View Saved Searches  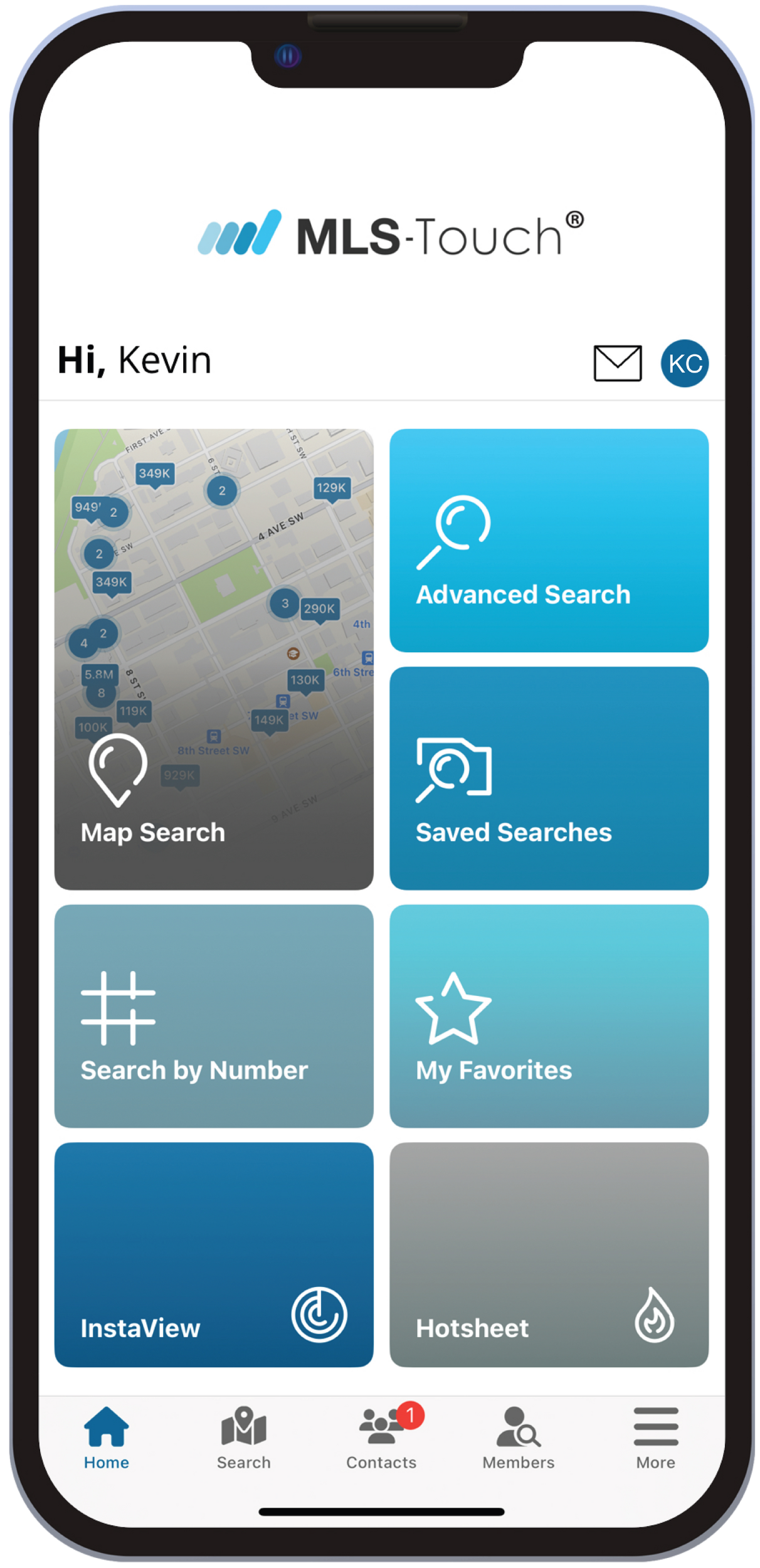[x=549, y=778]
